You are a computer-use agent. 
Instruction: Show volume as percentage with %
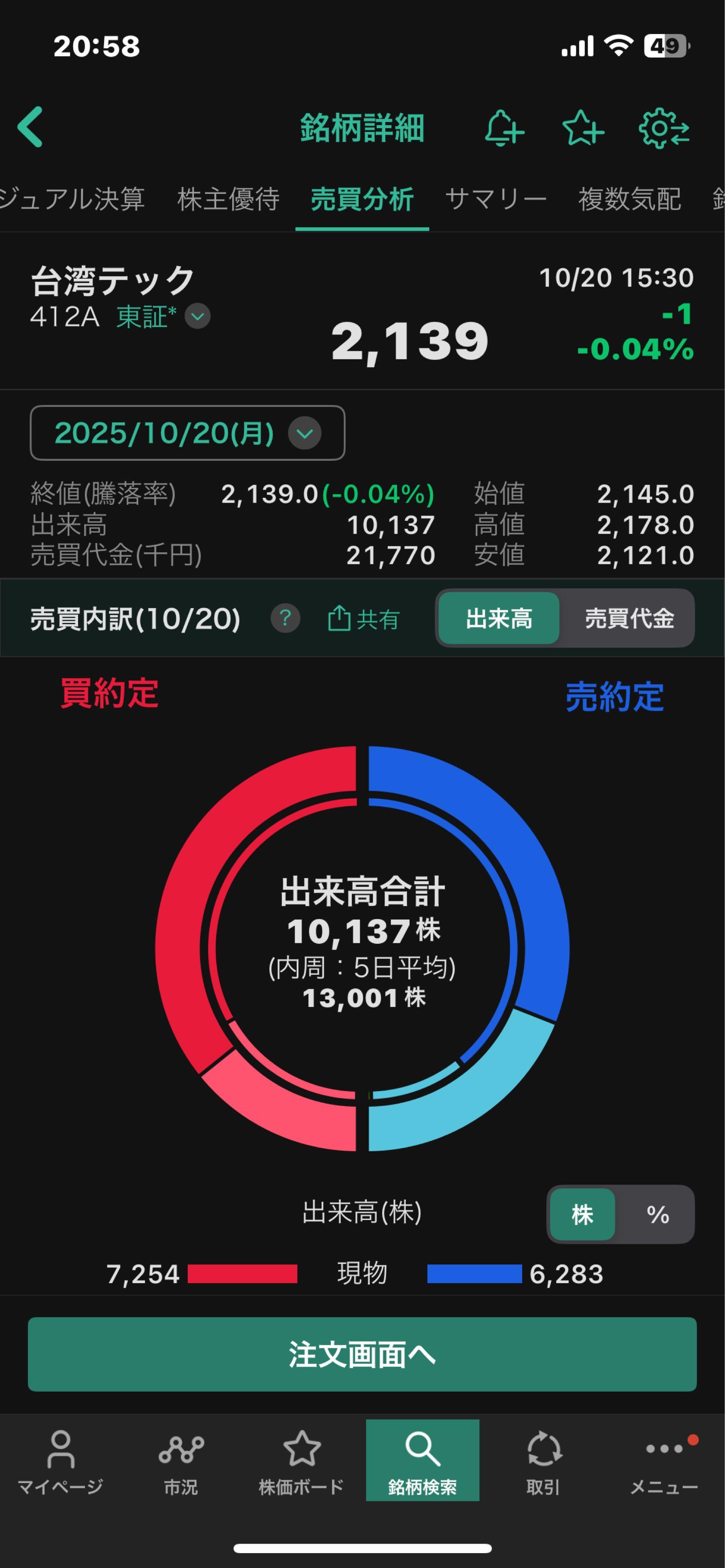click(x=657, y=1215)
